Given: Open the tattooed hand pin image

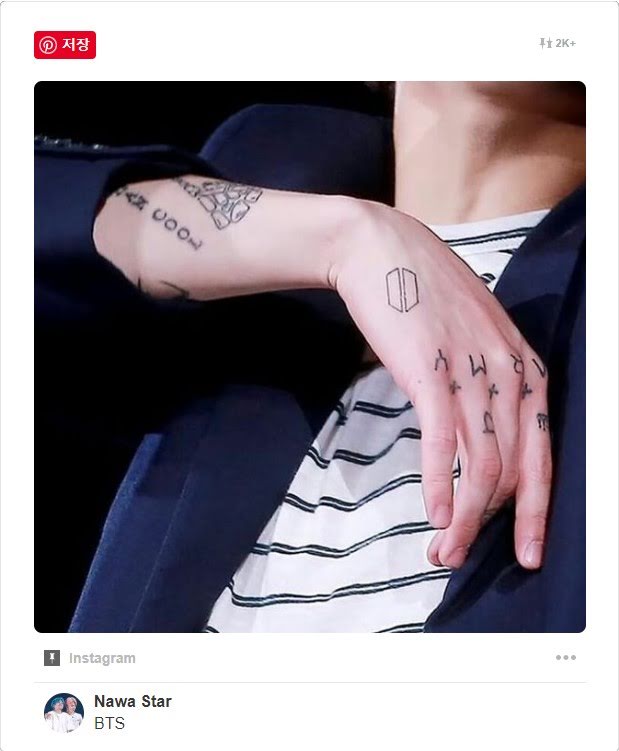Looking at the screenshot, I should 310,357.
